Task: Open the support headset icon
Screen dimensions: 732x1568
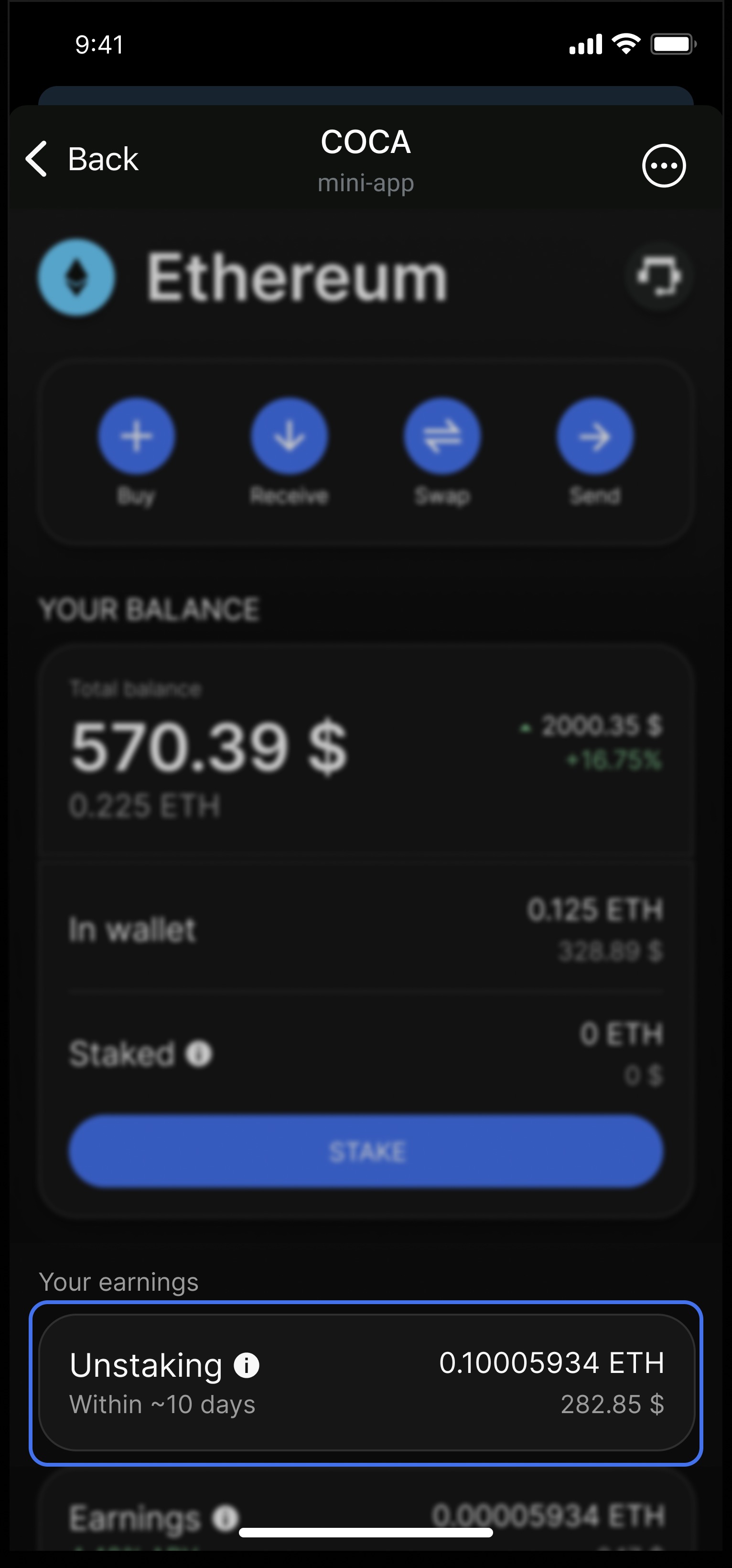Action: click(659, 277)
